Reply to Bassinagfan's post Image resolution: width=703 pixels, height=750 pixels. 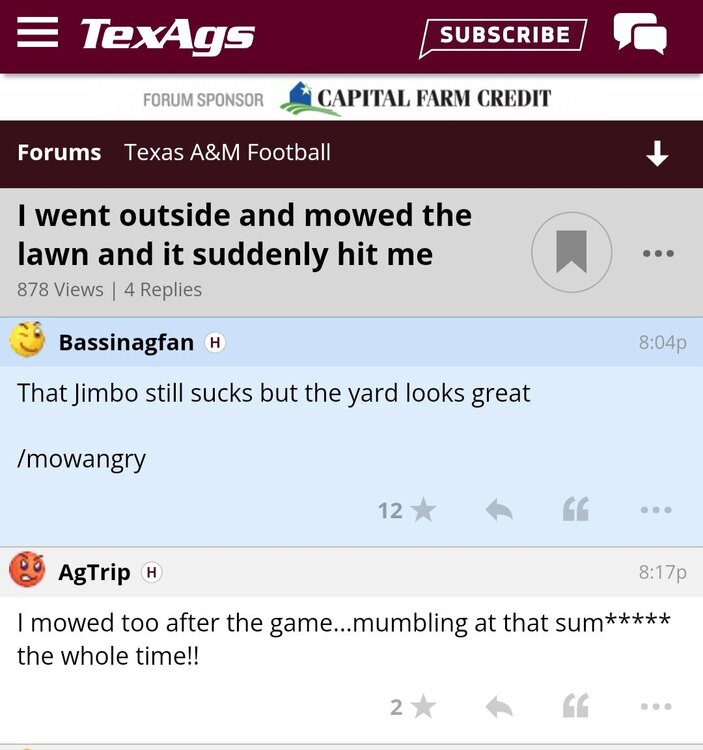coord(499,510)
